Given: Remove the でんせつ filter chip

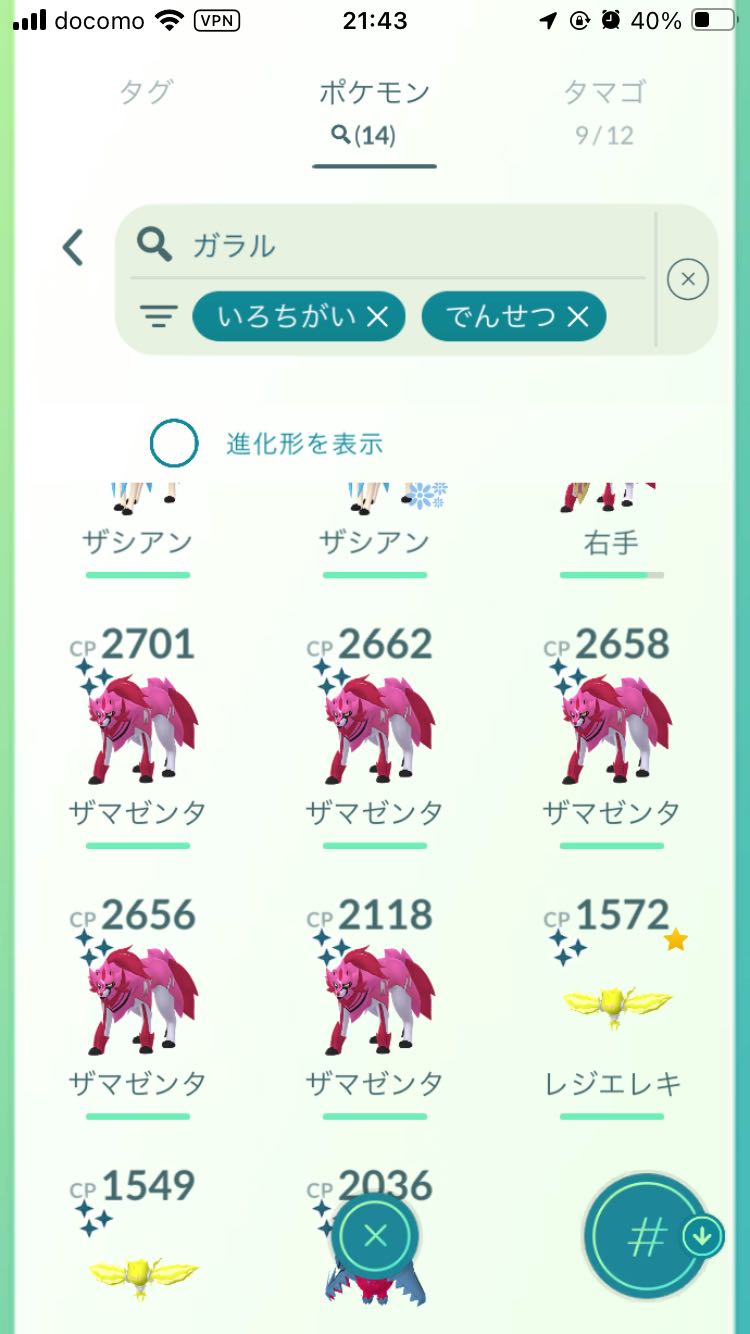Looking at the screenshot, I should (578, 317).
